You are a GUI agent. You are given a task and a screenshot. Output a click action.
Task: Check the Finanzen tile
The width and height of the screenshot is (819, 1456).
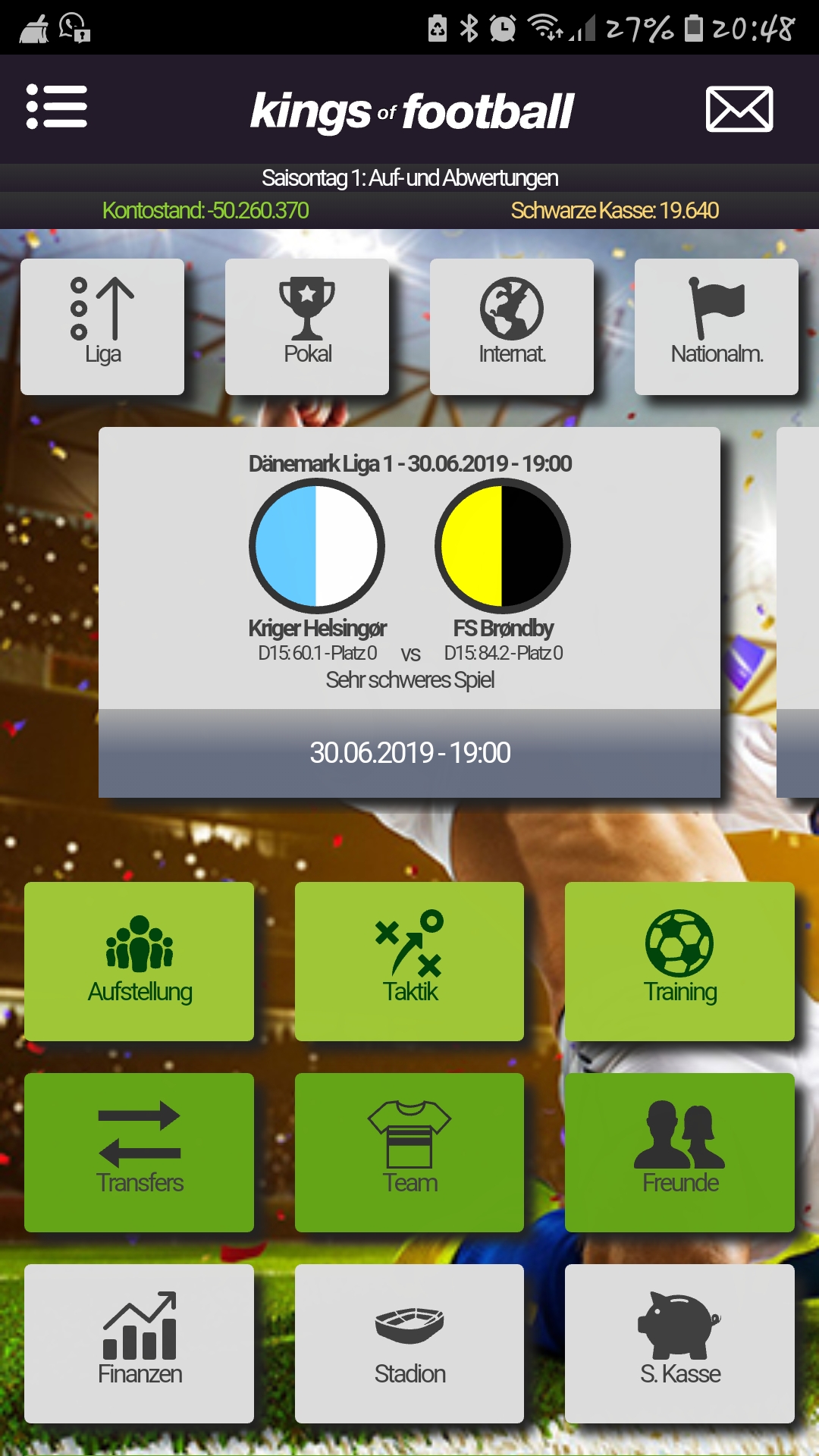[x=140, y=1343]
